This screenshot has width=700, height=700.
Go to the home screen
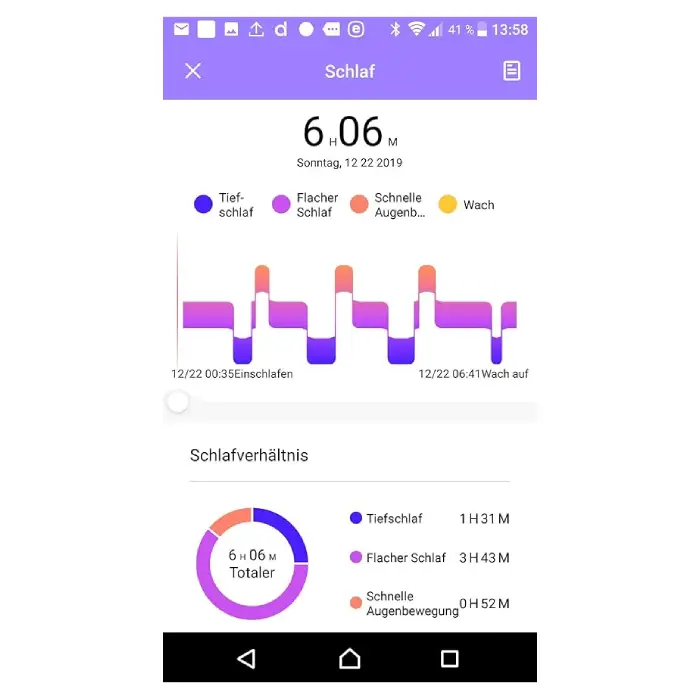pos(349,658)
